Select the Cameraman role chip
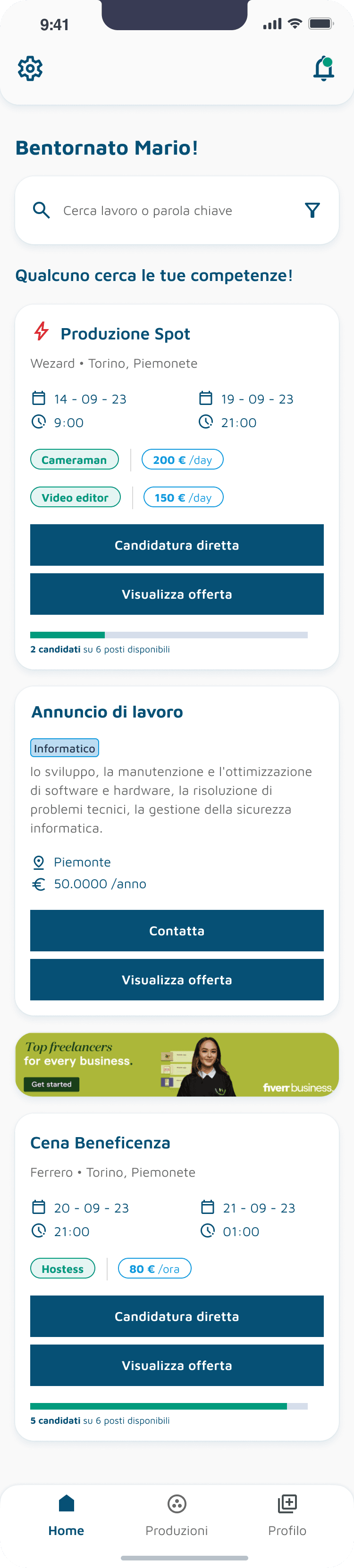Image resolution: width=354 pixels, height=1568 pixels. [74, 460]
